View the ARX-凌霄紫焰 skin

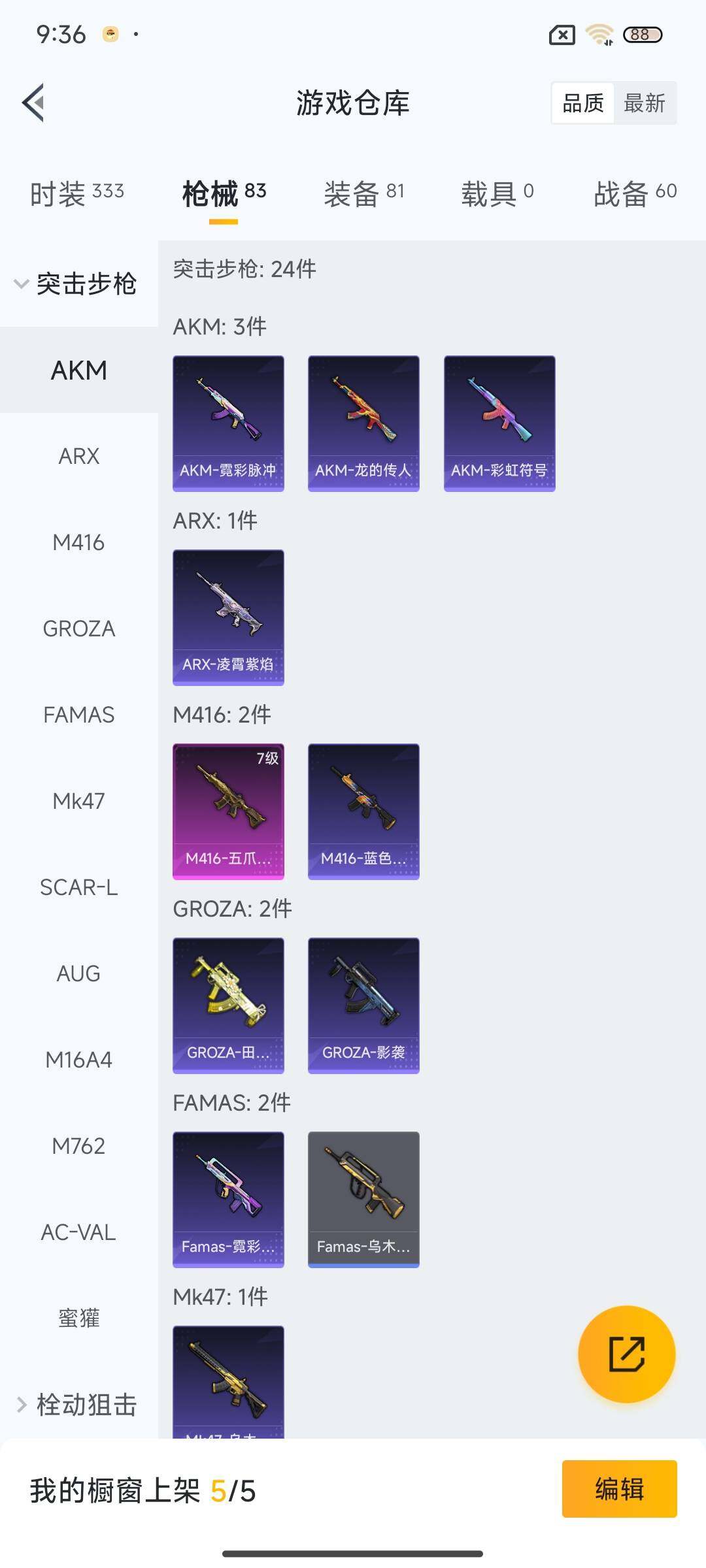228,617
